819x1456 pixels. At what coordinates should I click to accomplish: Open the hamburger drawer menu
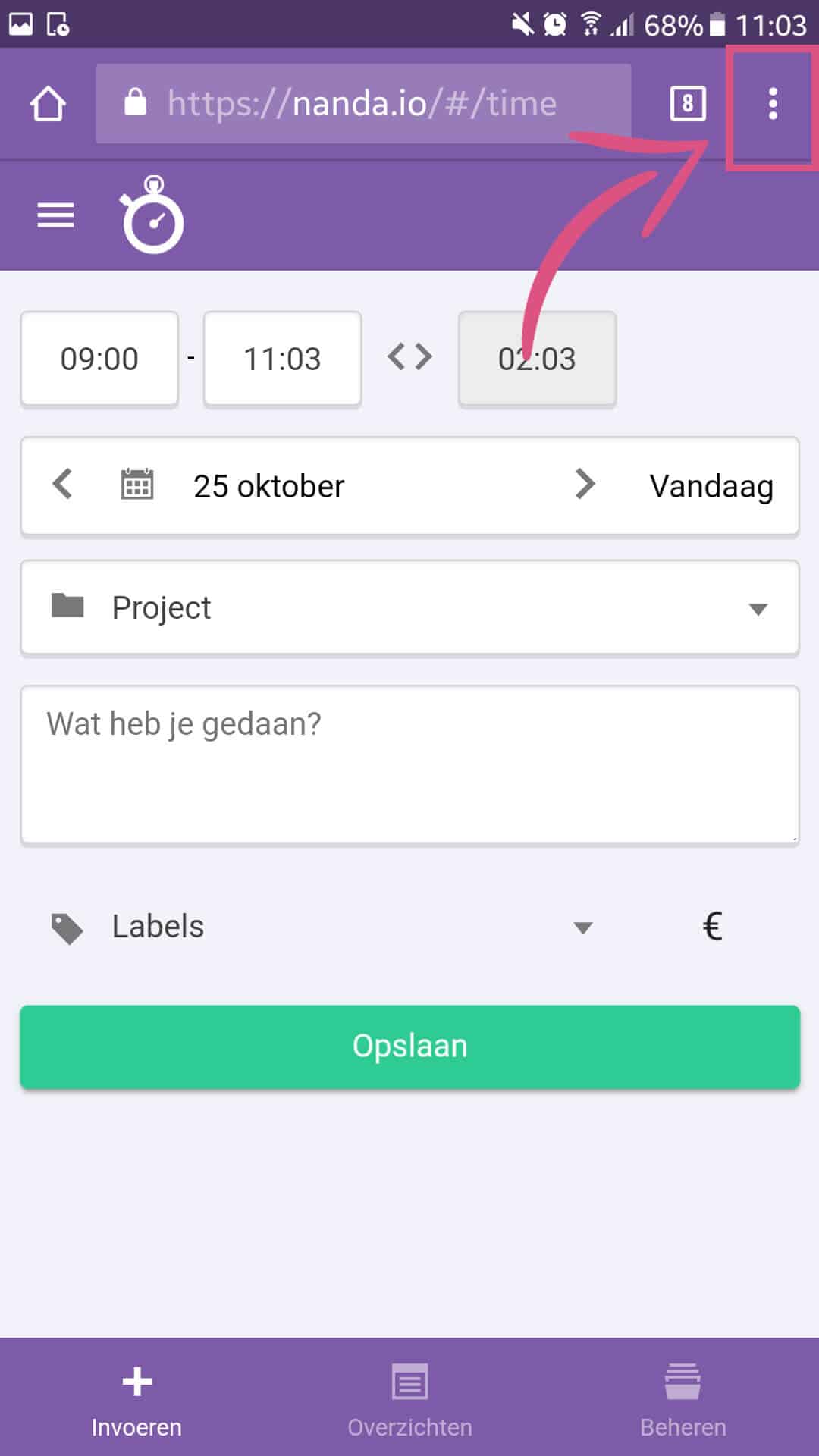point(56,215)
